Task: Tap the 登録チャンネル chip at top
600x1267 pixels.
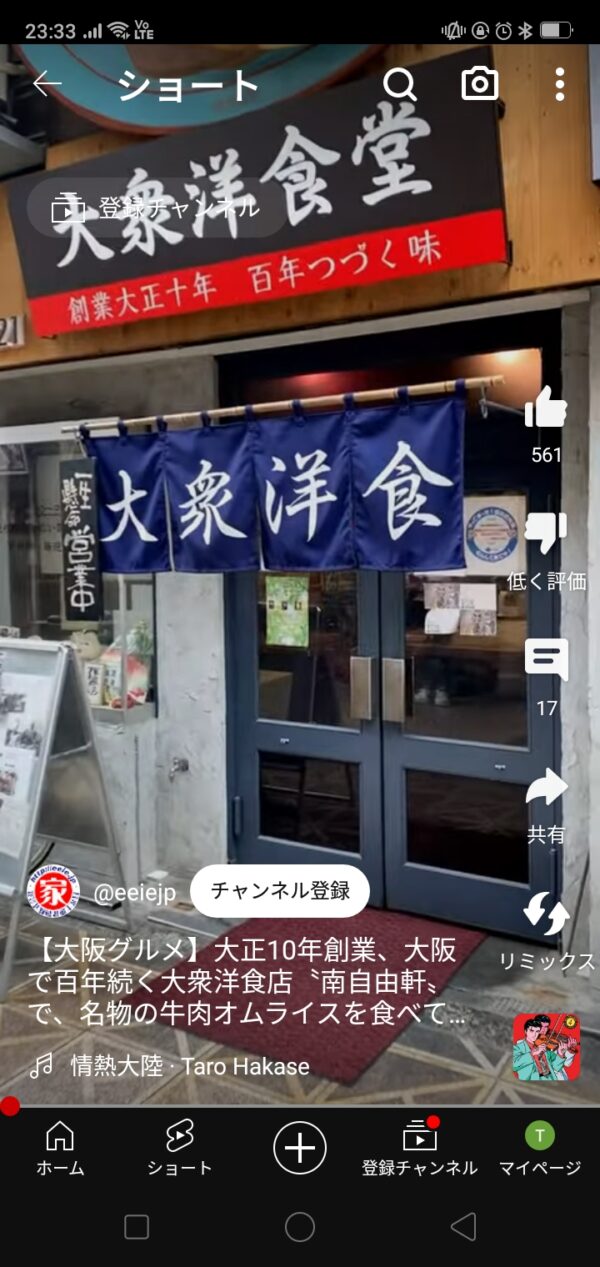Action: (x=158, y=208)
